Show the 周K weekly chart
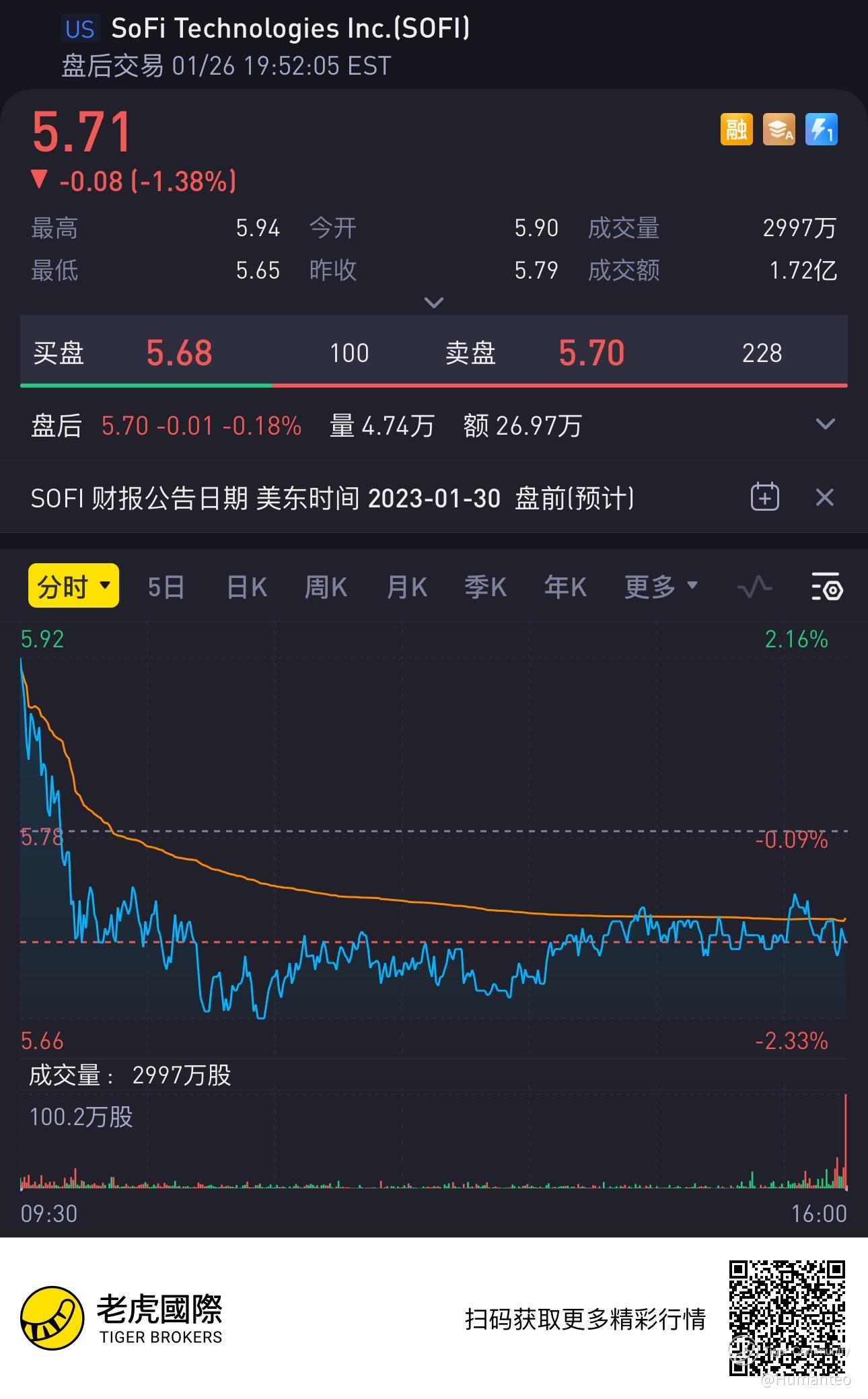Screen dimensions: 868x1399 coord(326,587)
